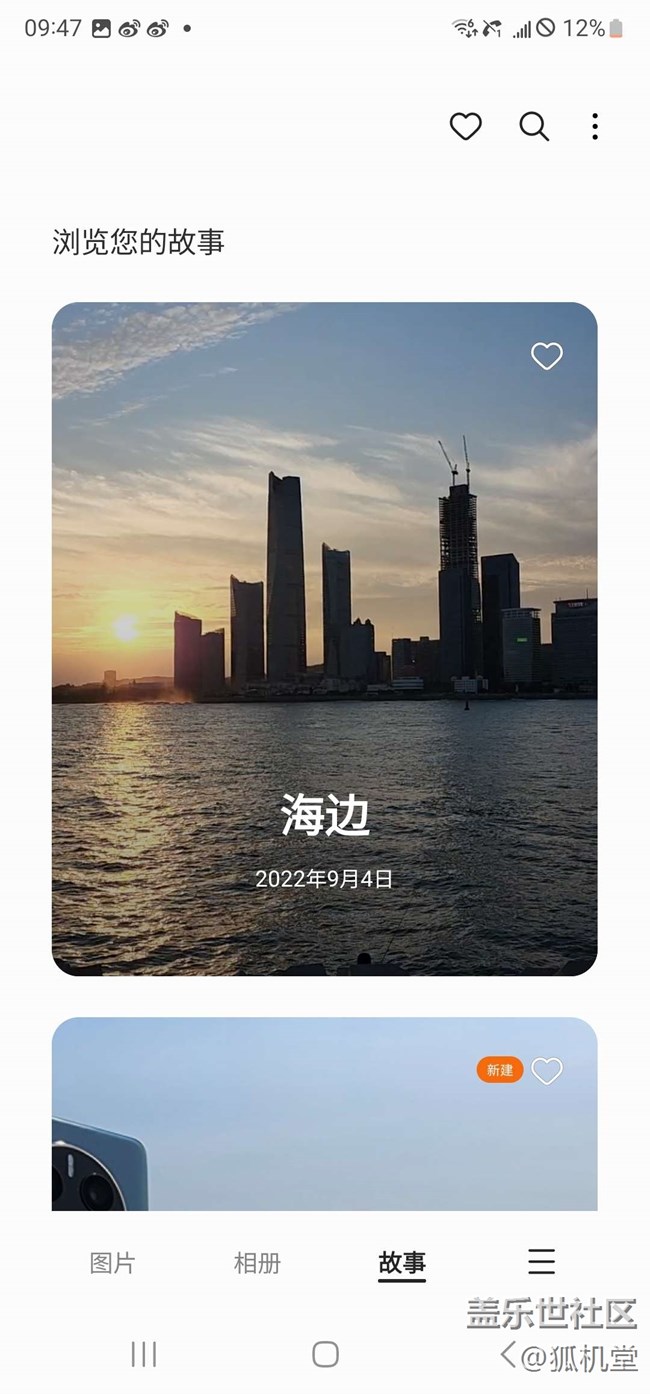Favorite the 海边 story
The image size is (650, 1394).
[x=546, y=356]
